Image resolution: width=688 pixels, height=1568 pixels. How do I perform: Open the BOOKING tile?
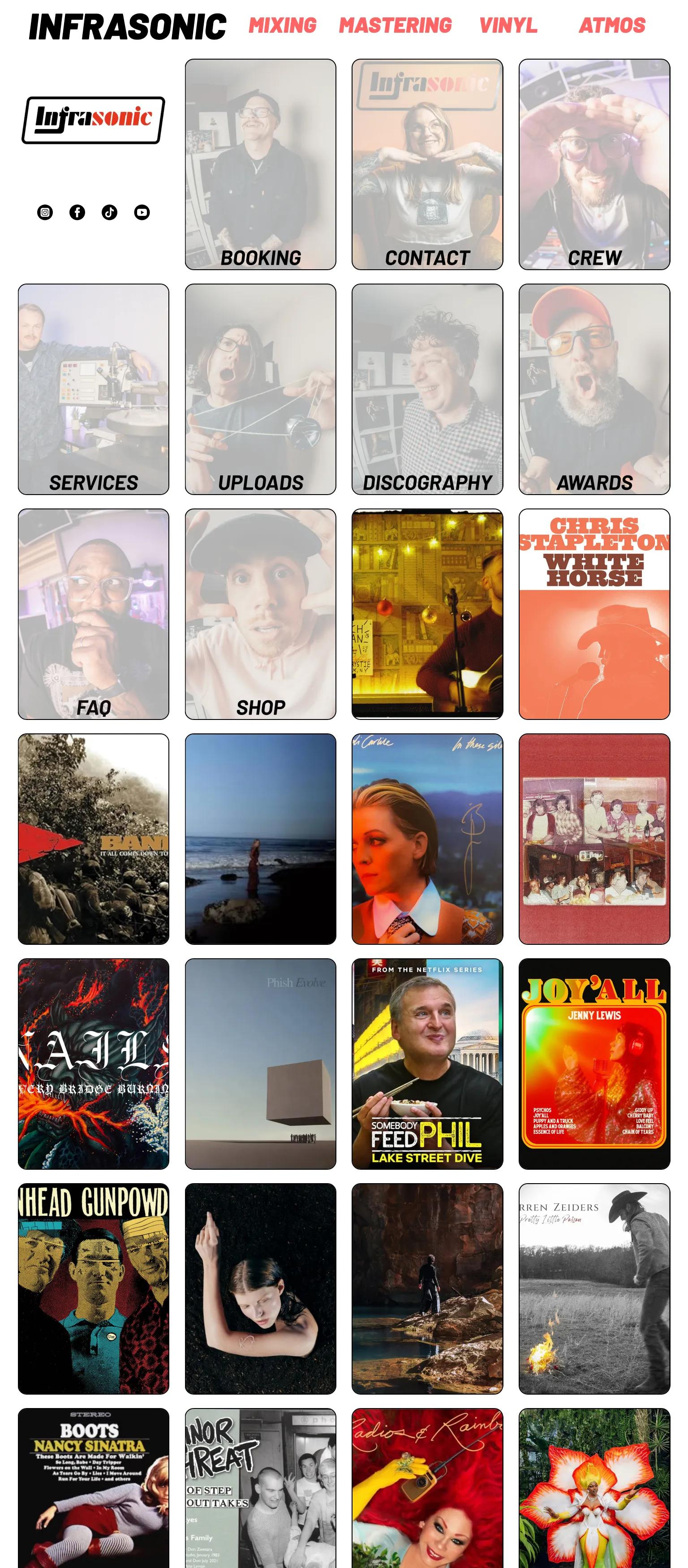pyautogui.click(x=259, y=164)
